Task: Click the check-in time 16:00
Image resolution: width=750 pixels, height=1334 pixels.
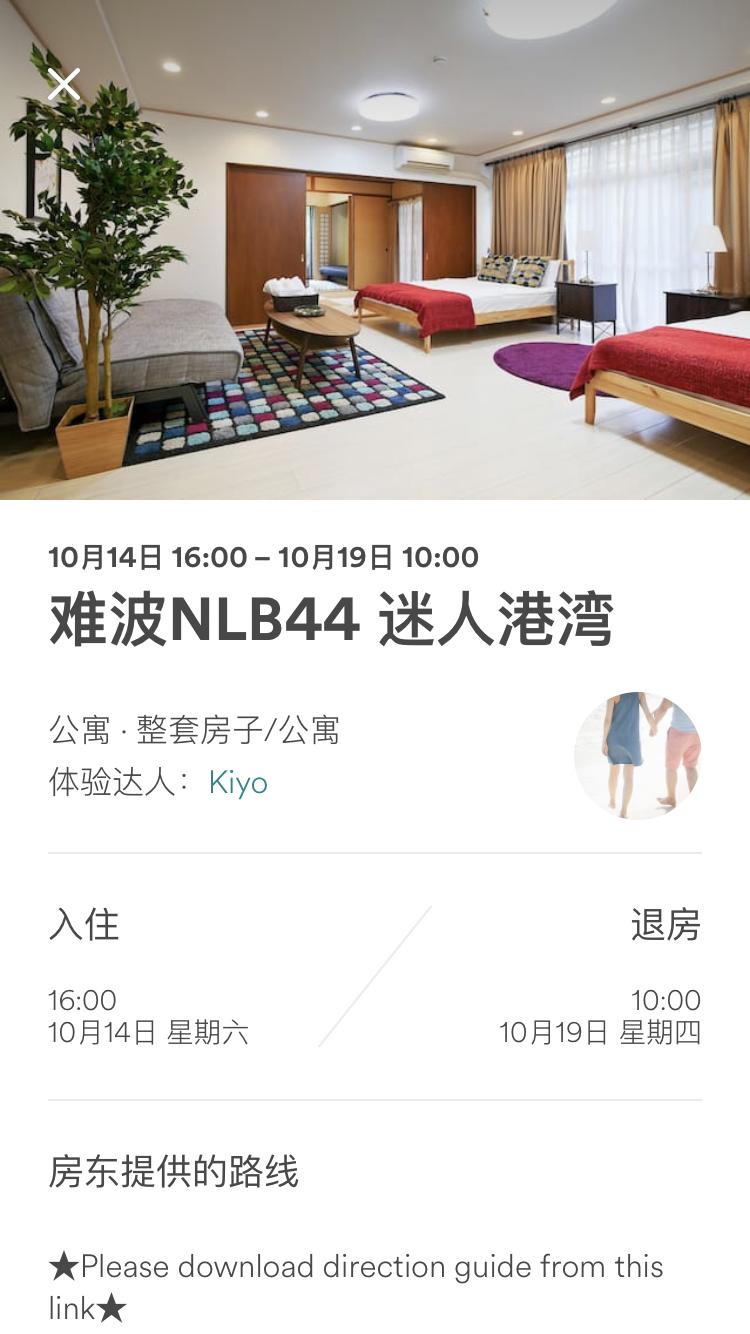Action: [x=83, y=998]
